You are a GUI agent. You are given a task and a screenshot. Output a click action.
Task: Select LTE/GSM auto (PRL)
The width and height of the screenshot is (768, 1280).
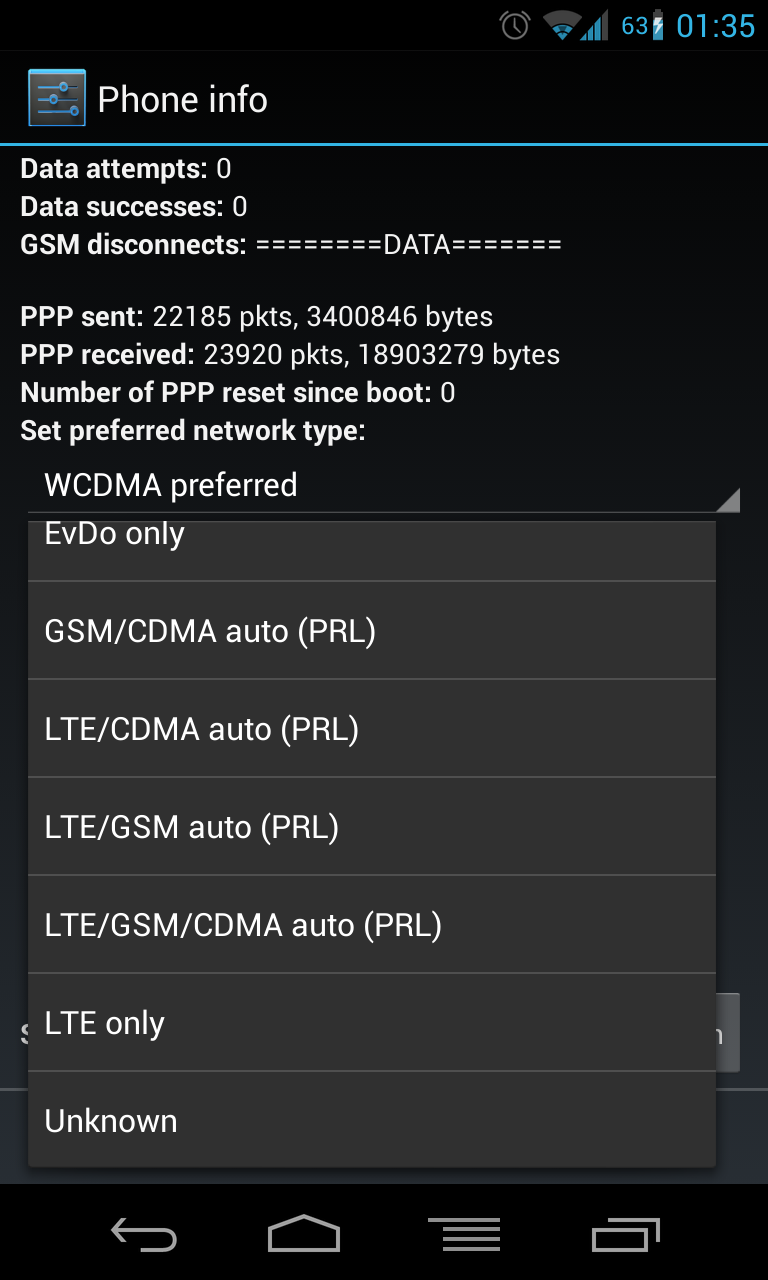pyautogui.click(x=372, y=827)
